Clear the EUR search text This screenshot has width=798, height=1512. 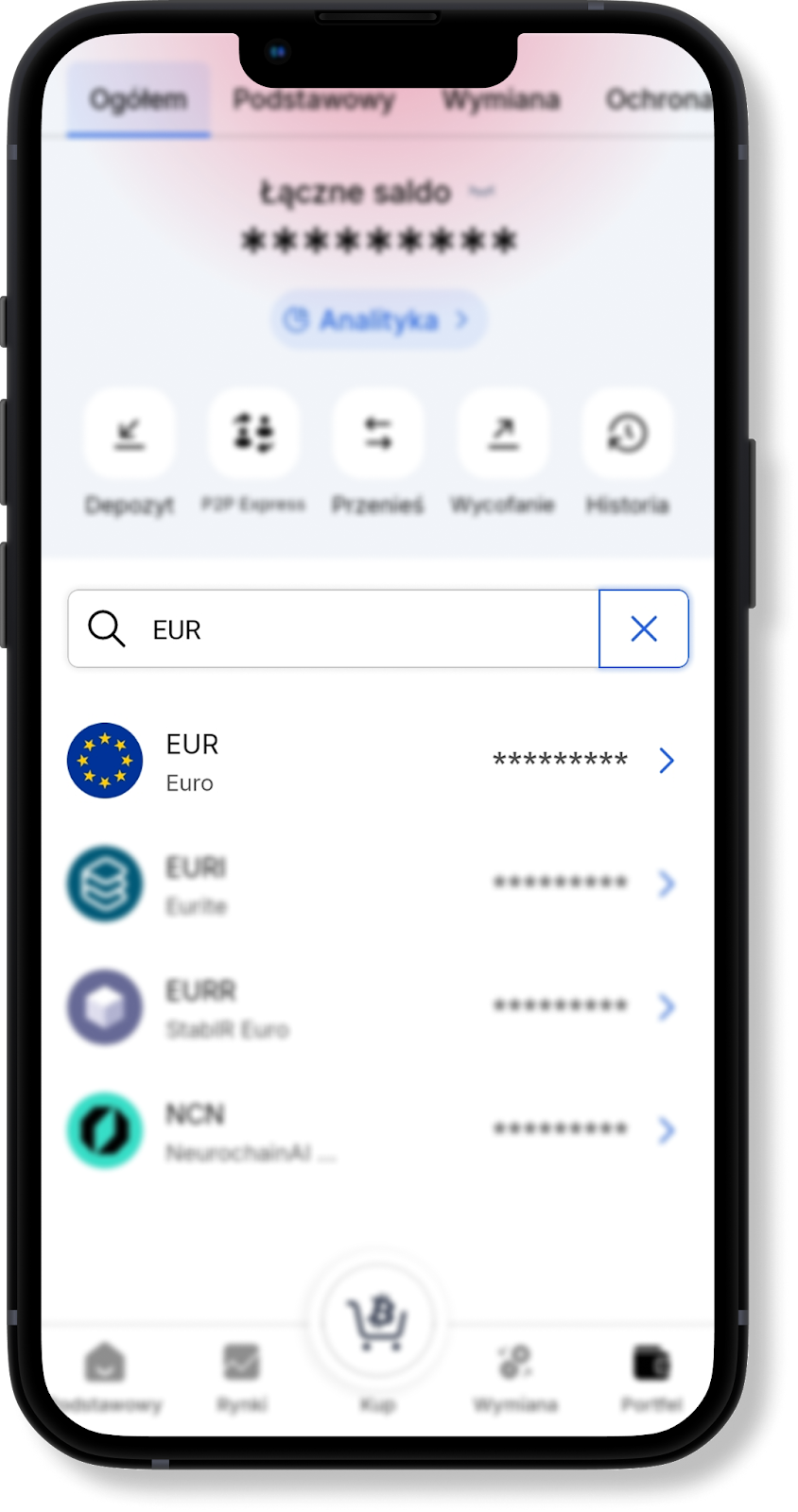pyautogui.click(x=643, y=628)
